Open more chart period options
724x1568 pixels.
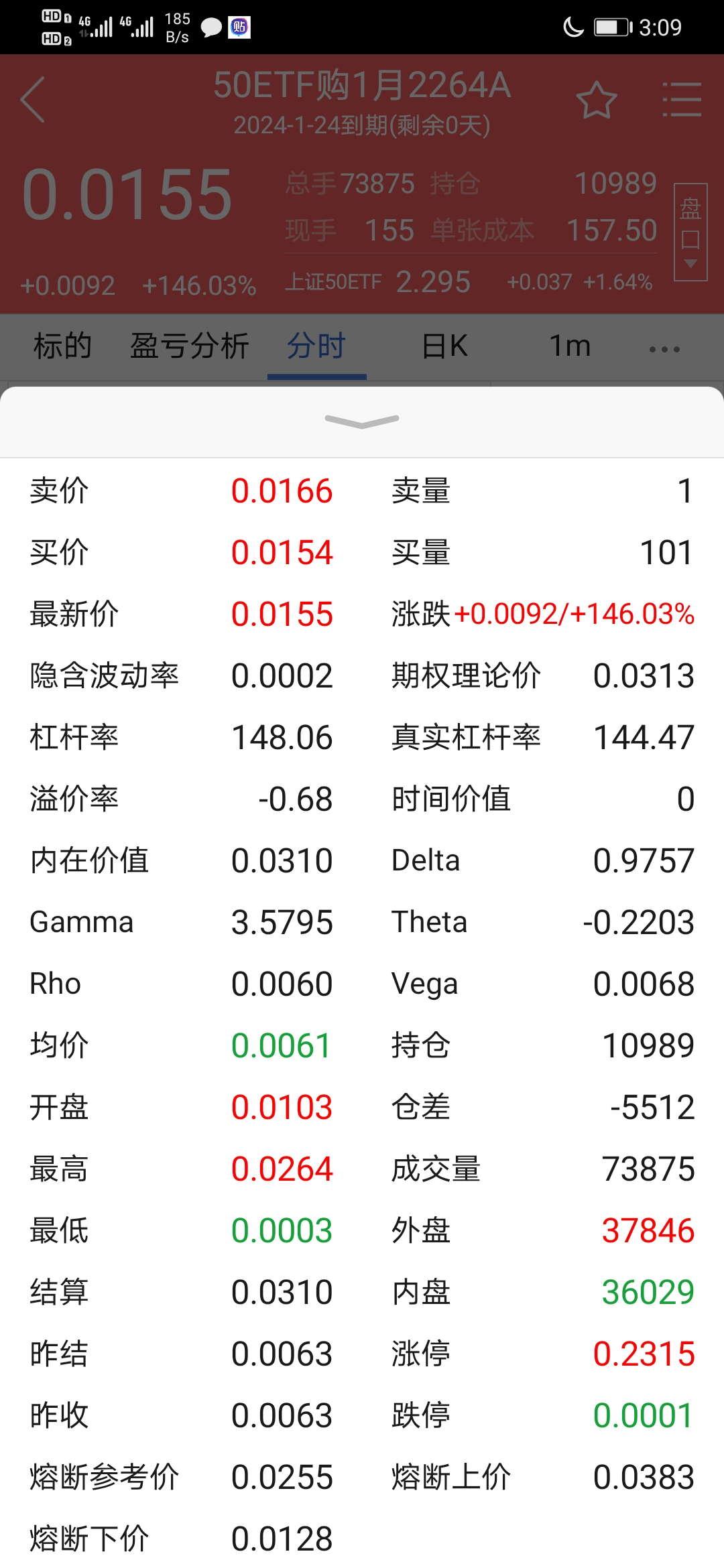(664, 349)
